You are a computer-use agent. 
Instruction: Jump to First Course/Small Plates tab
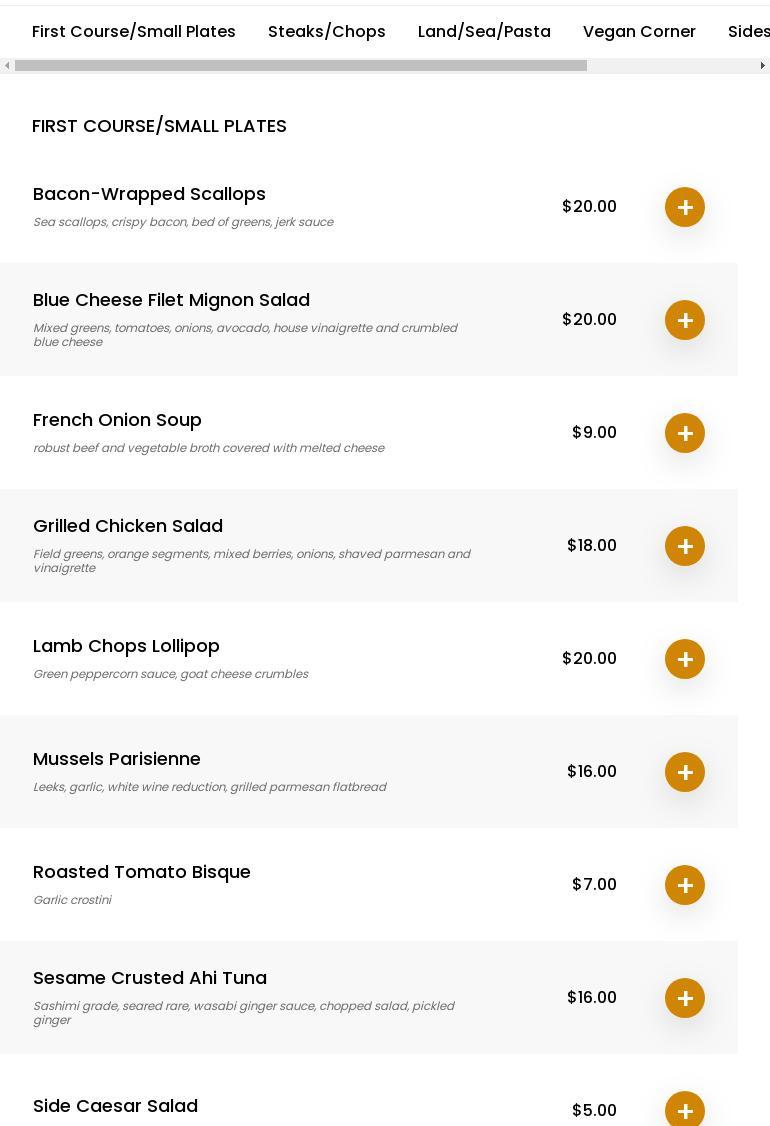(x=134, y=31)
